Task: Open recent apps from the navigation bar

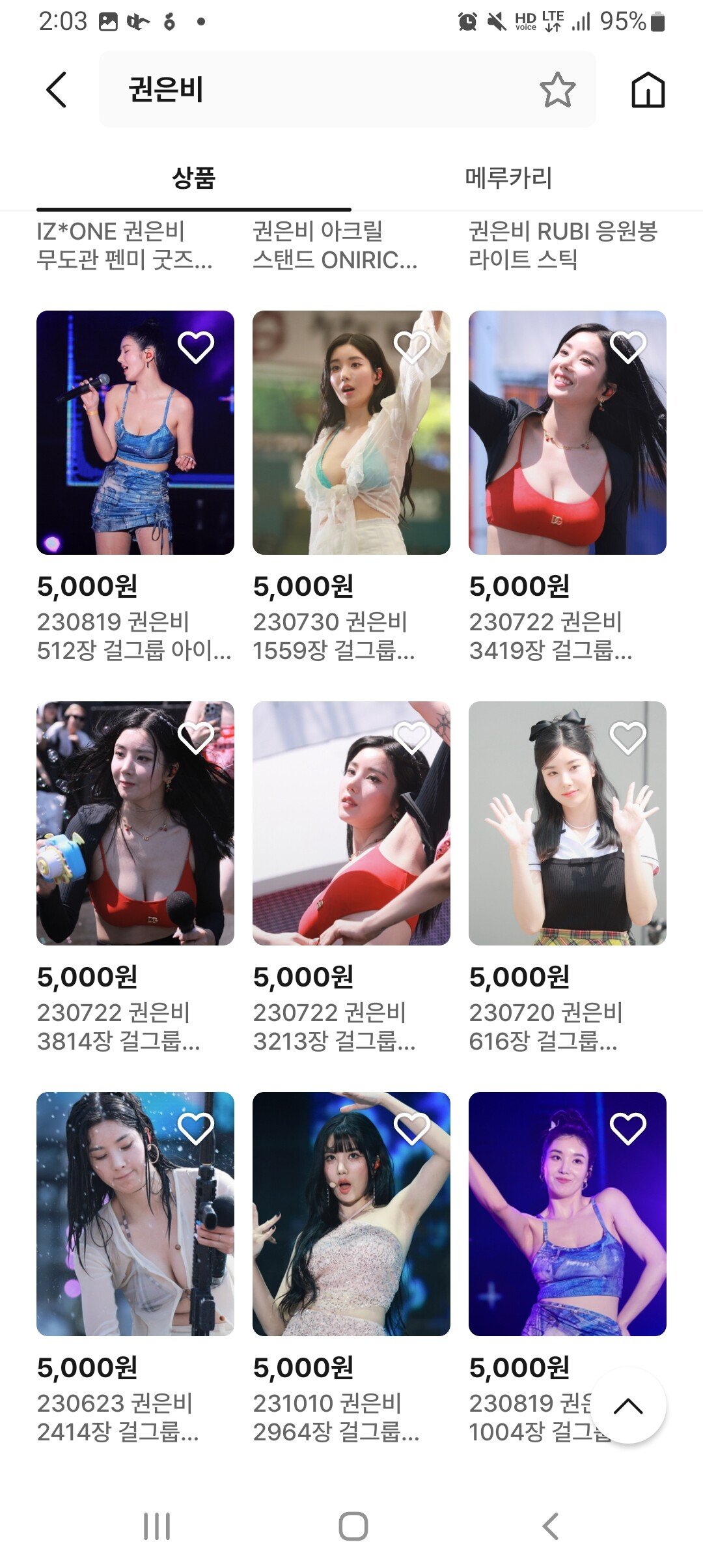Action: pyautogui.click(x=157, y=1526)
